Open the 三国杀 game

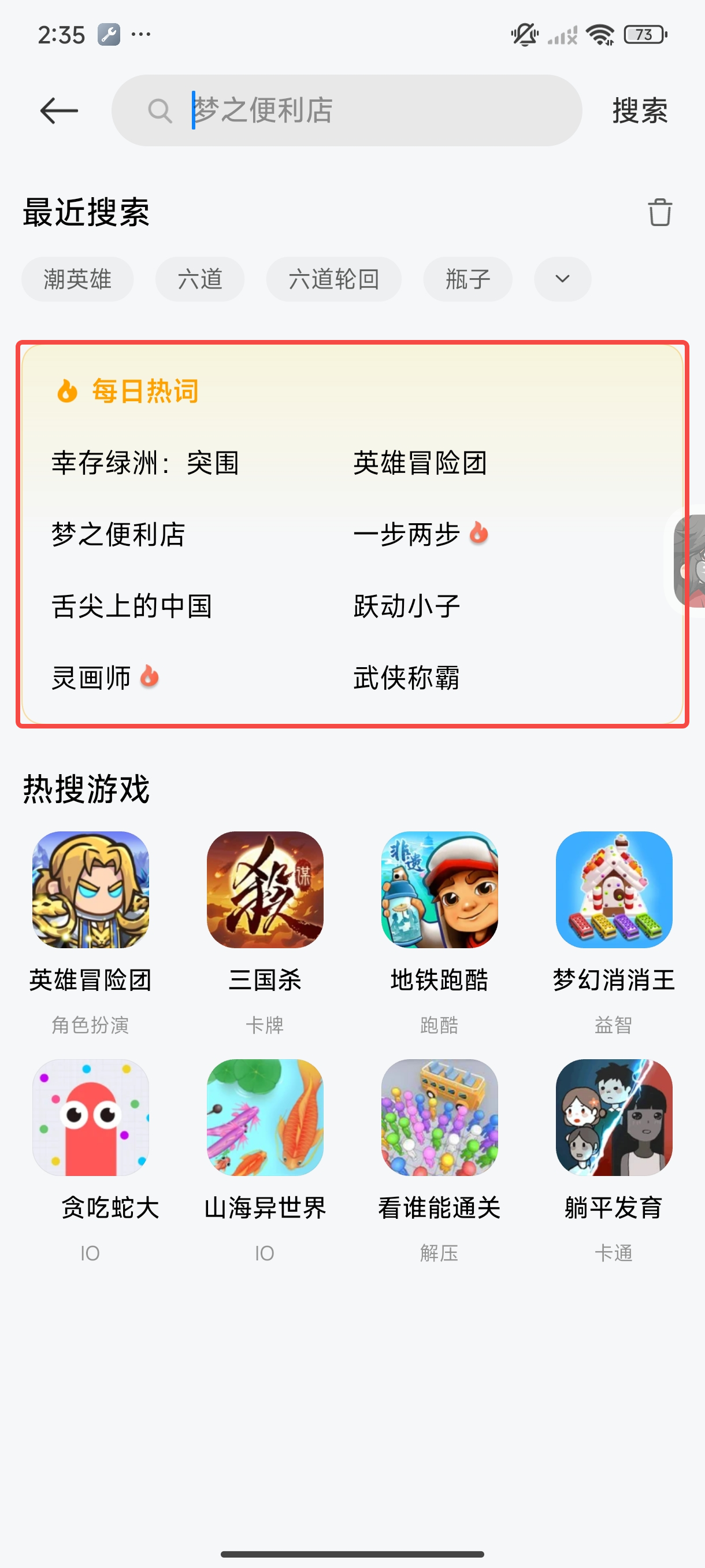pos(265,890)
